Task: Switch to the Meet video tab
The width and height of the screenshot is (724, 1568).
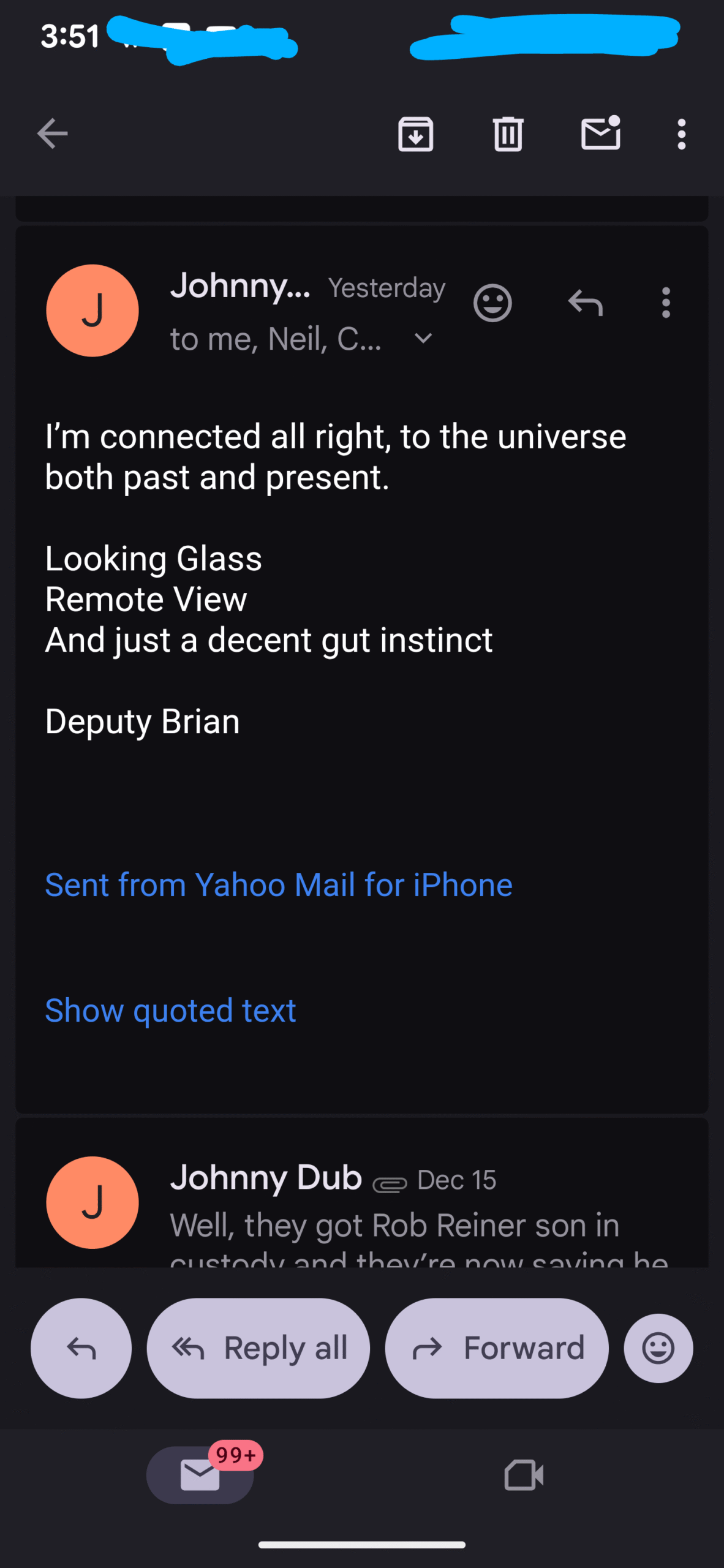Action: point(524,1475)
